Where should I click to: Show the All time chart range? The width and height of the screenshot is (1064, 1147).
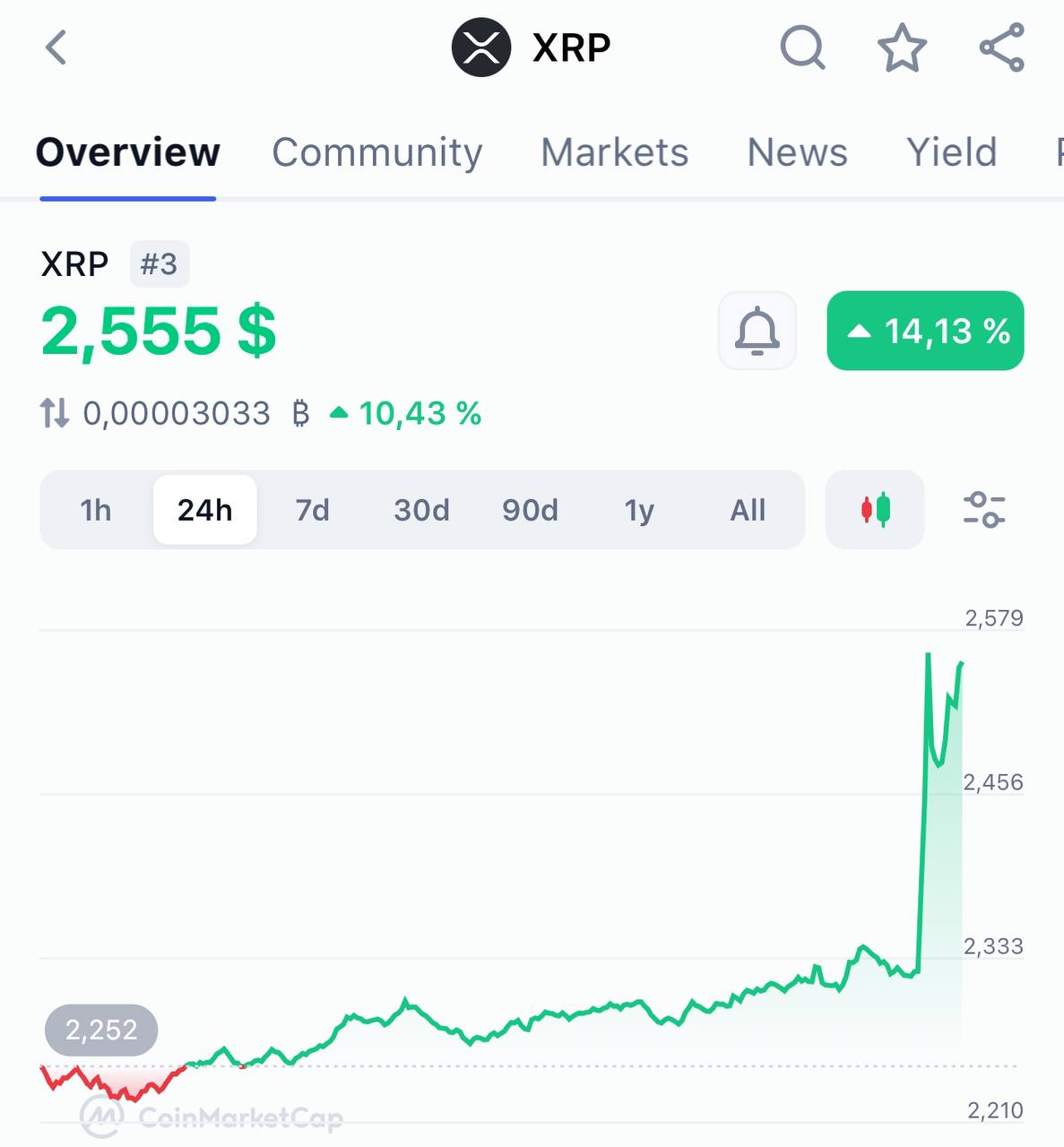pos(748,510)
